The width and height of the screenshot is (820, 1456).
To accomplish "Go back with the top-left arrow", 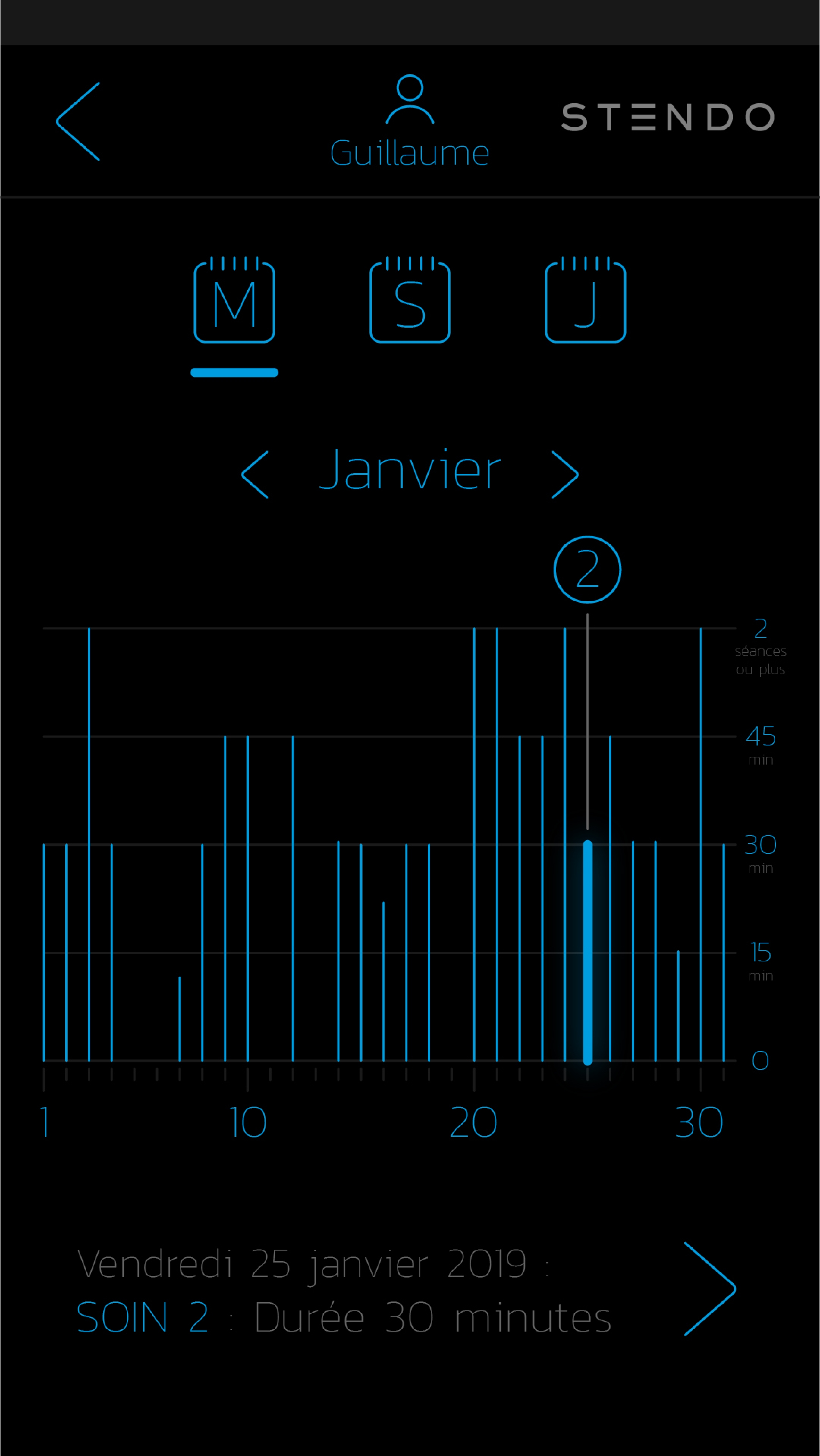I will pos(78,121).
